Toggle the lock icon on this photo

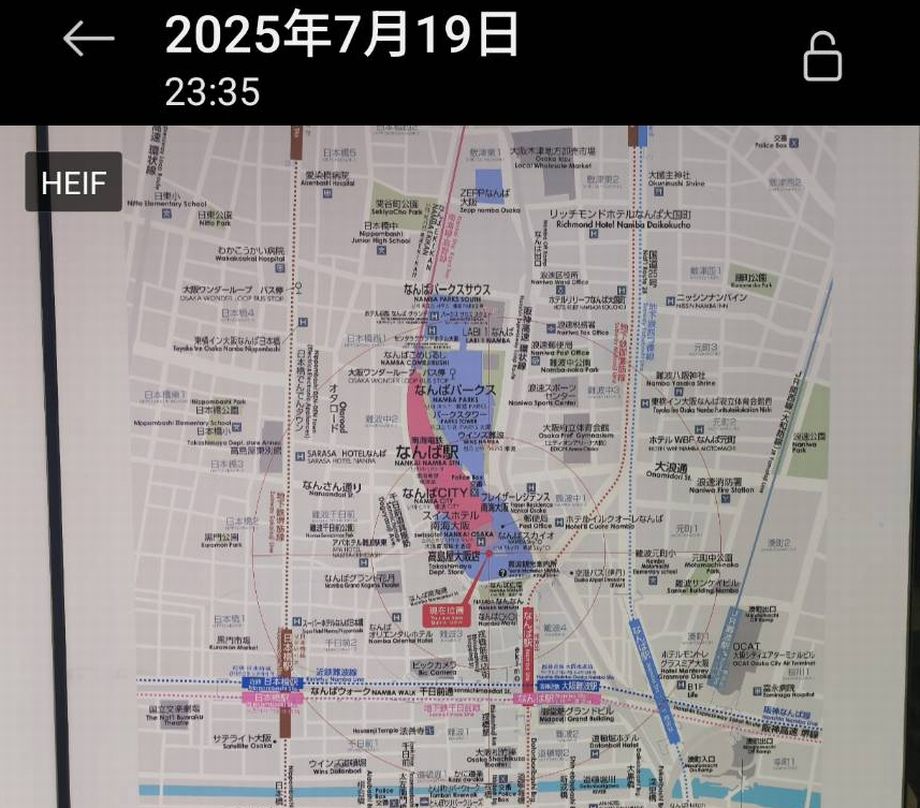tap(822, 56)
